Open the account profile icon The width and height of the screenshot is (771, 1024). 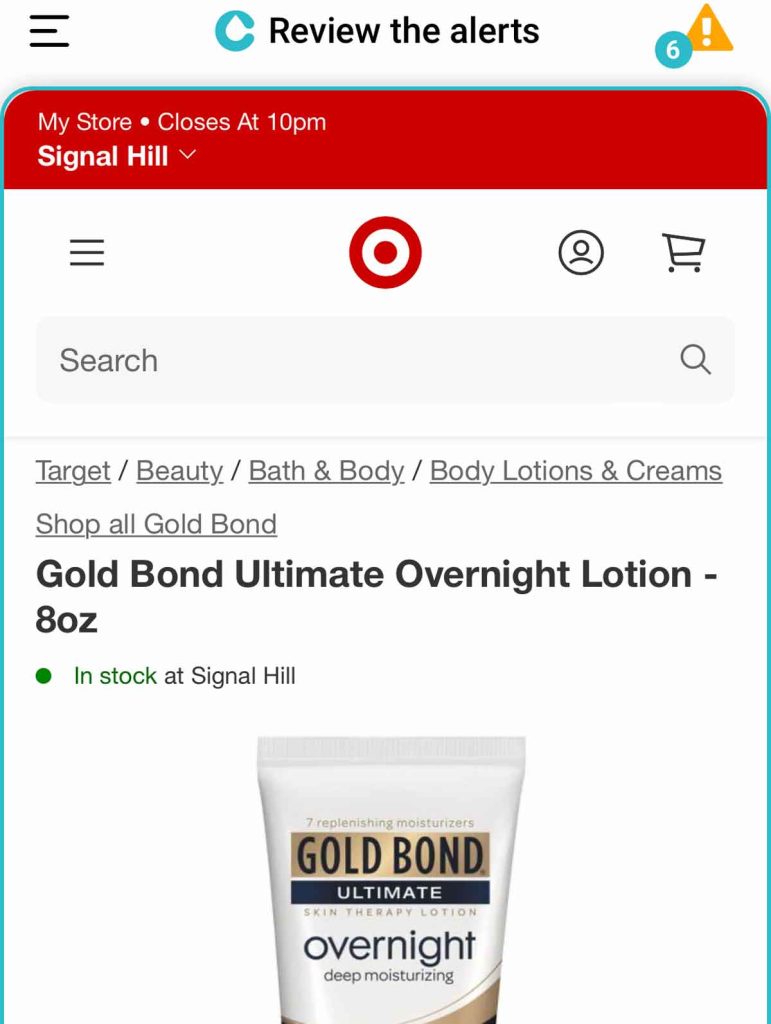[581, 253]
